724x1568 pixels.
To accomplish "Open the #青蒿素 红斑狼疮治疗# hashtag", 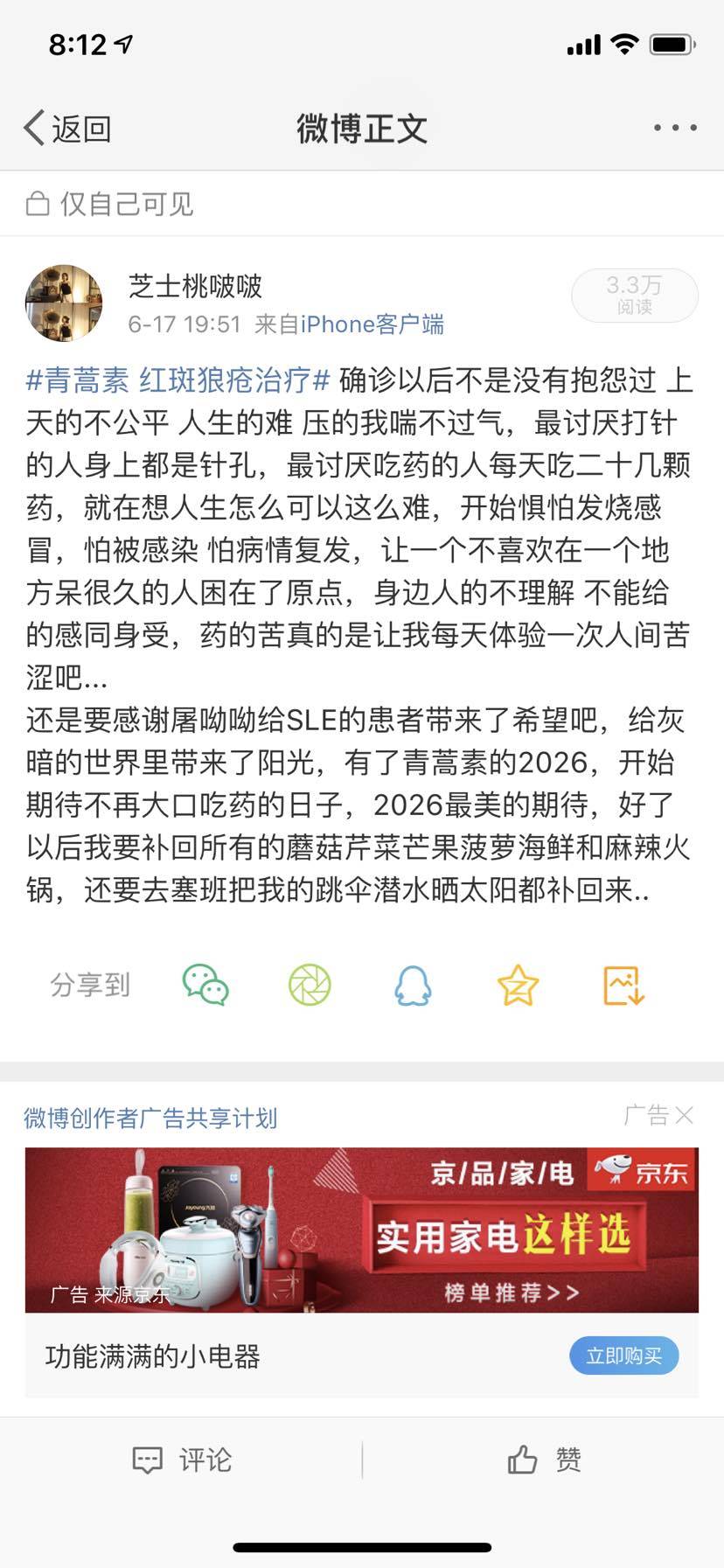I will [x=178, y=380].
